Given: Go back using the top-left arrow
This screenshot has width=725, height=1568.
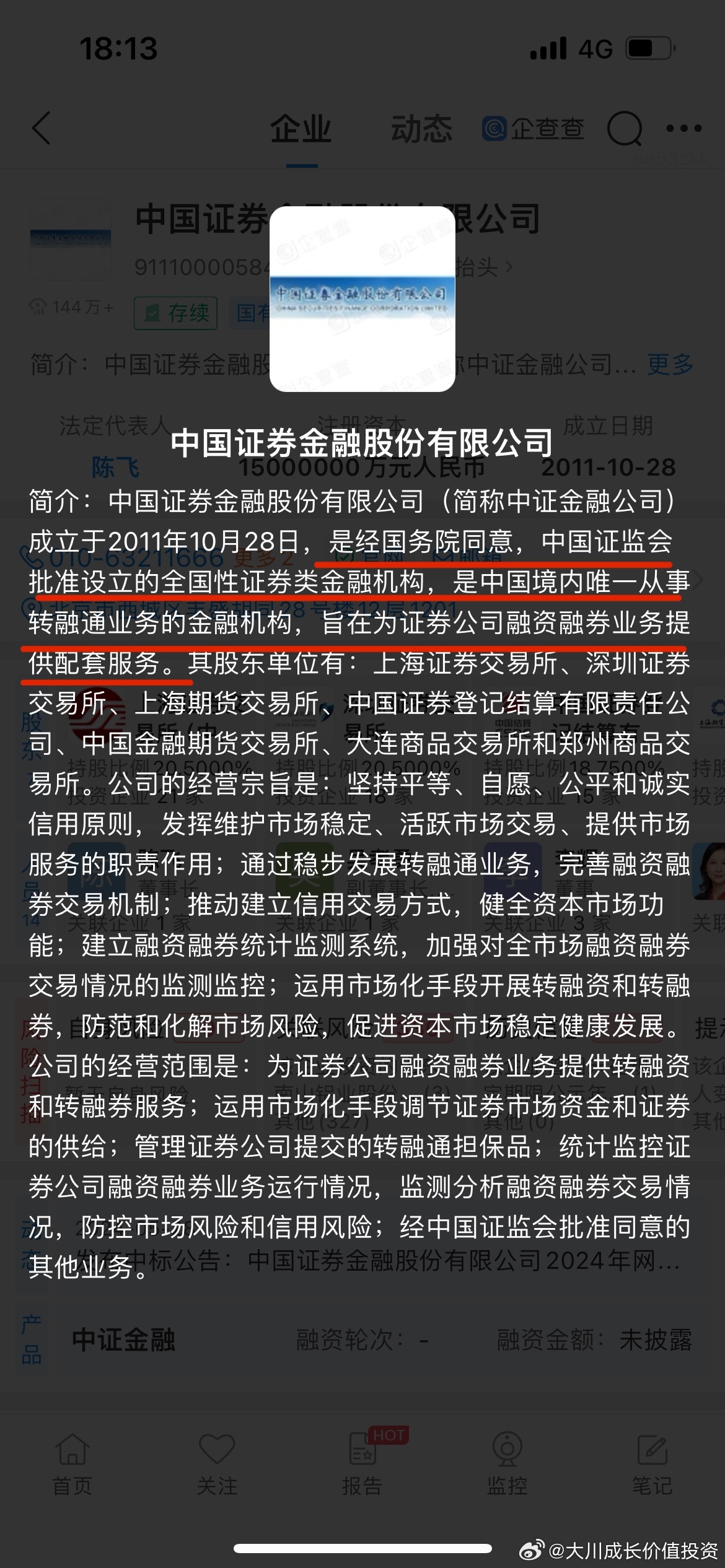Looking at the screenshot, I should click(41, 128).
